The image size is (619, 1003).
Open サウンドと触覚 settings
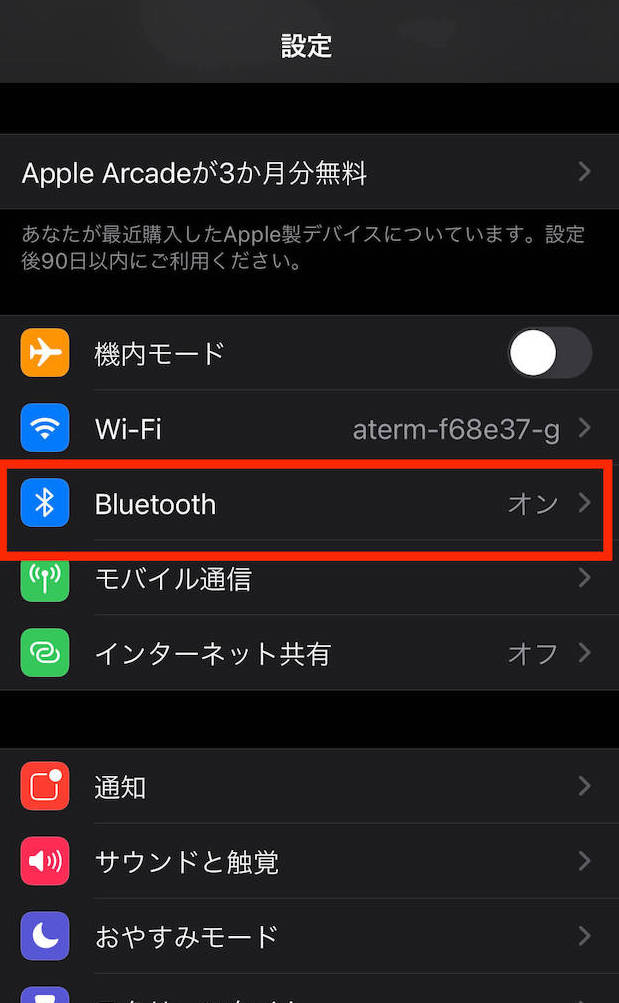(310, 861)
